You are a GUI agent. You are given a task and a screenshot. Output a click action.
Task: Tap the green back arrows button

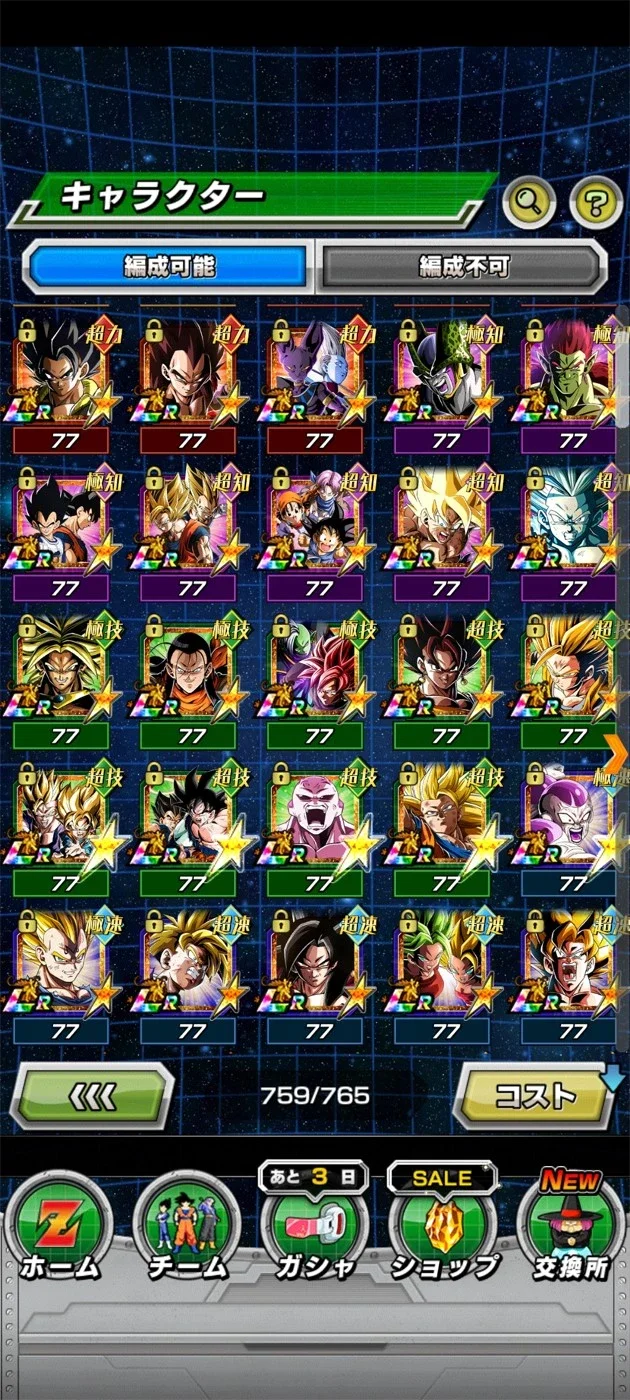(91, 1096)
